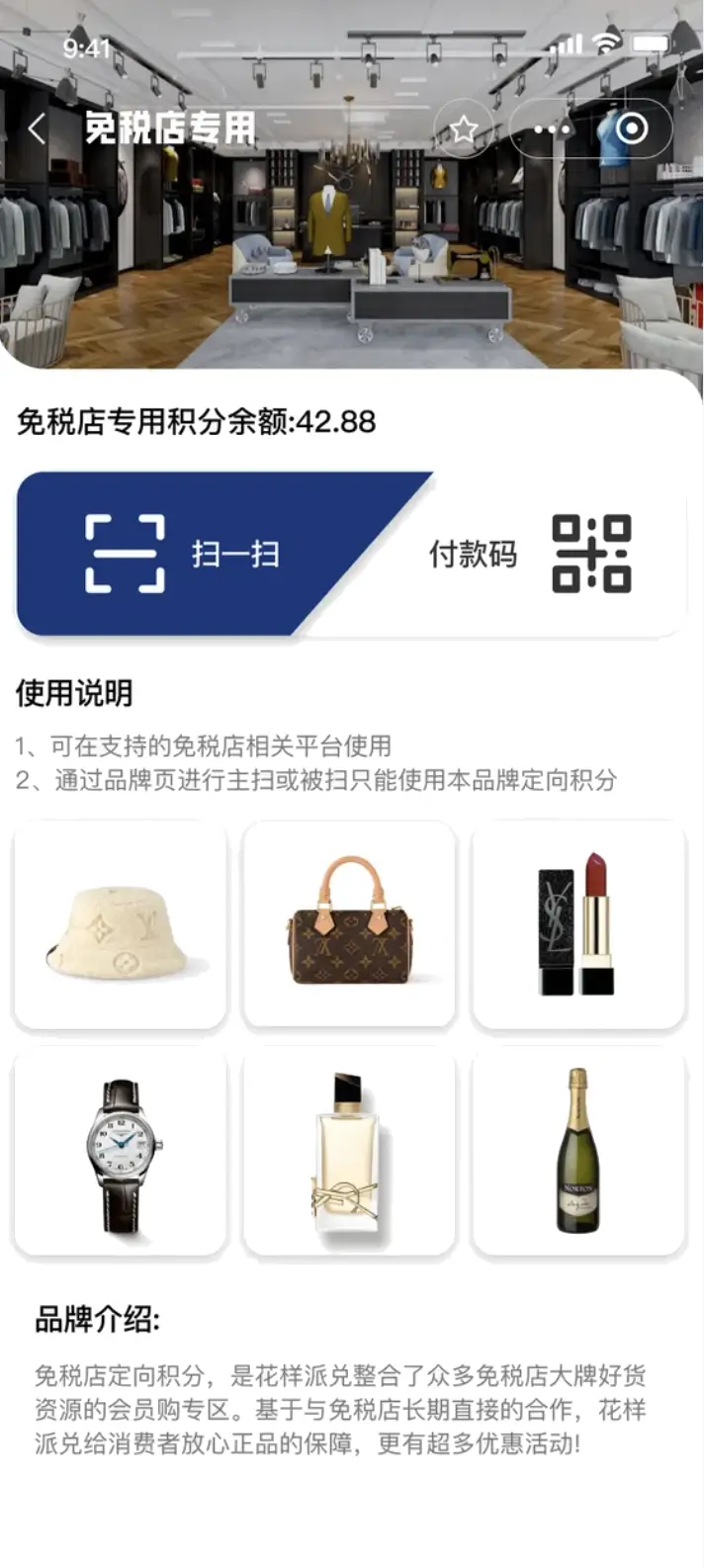Screen dimensions: 704x1568
Task: Tap the star favorite icon
Action: (x=463, y=130)
